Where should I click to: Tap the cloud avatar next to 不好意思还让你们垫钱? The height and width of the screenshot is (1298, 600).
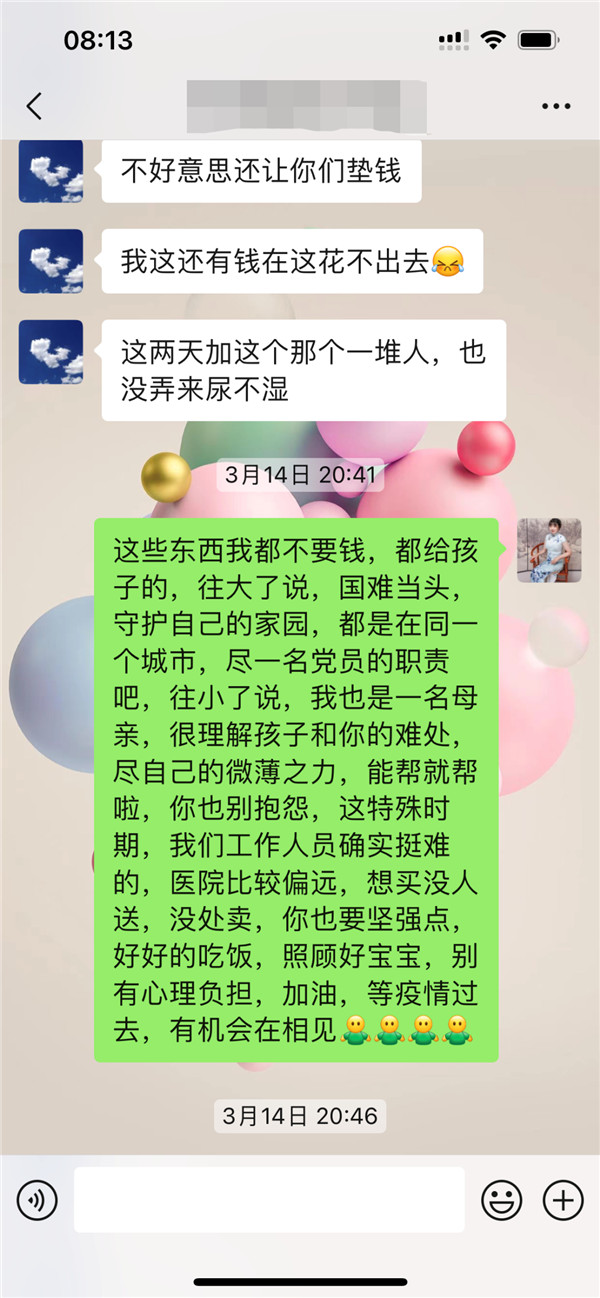pos(50,171)
